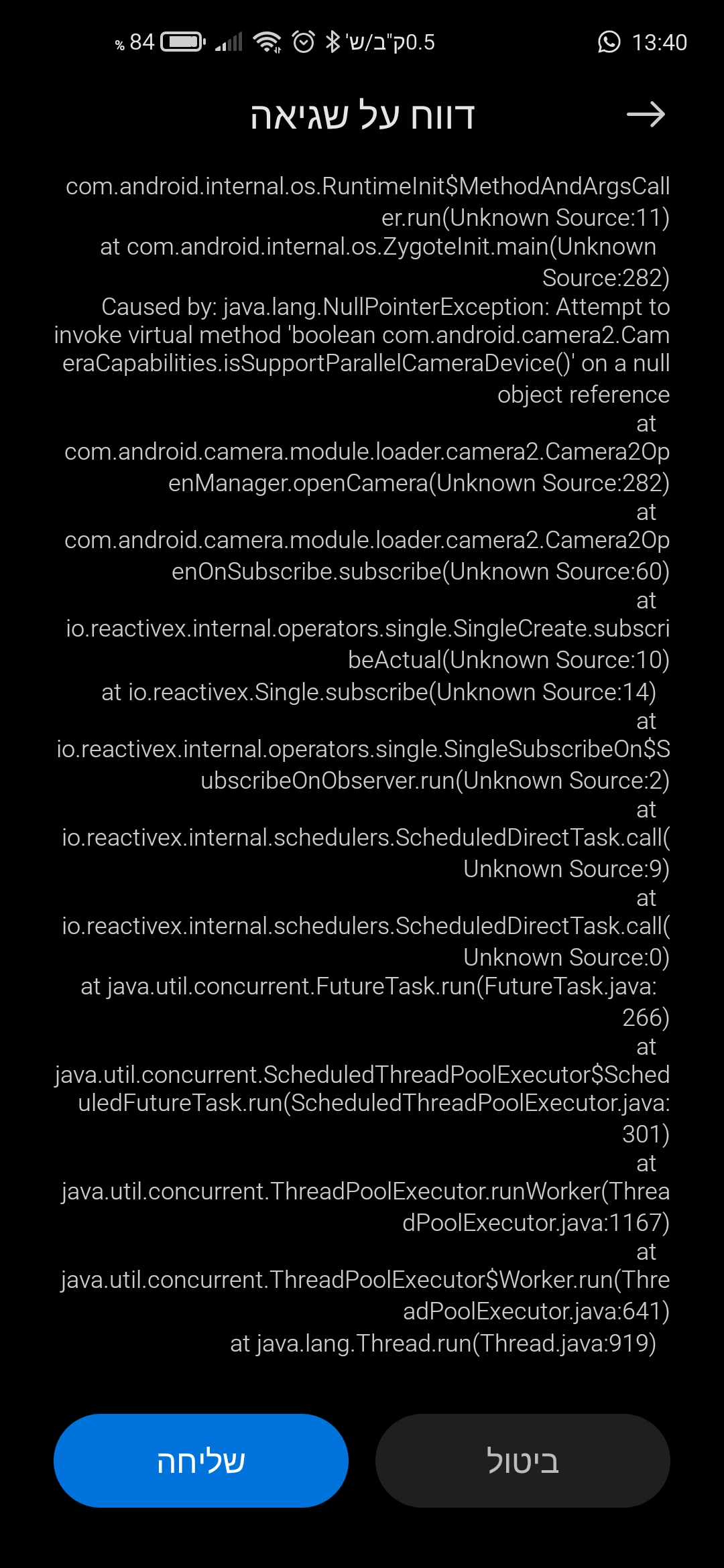
Task: Cancel the report with ביטול
Action: [x=523, y=1461]
